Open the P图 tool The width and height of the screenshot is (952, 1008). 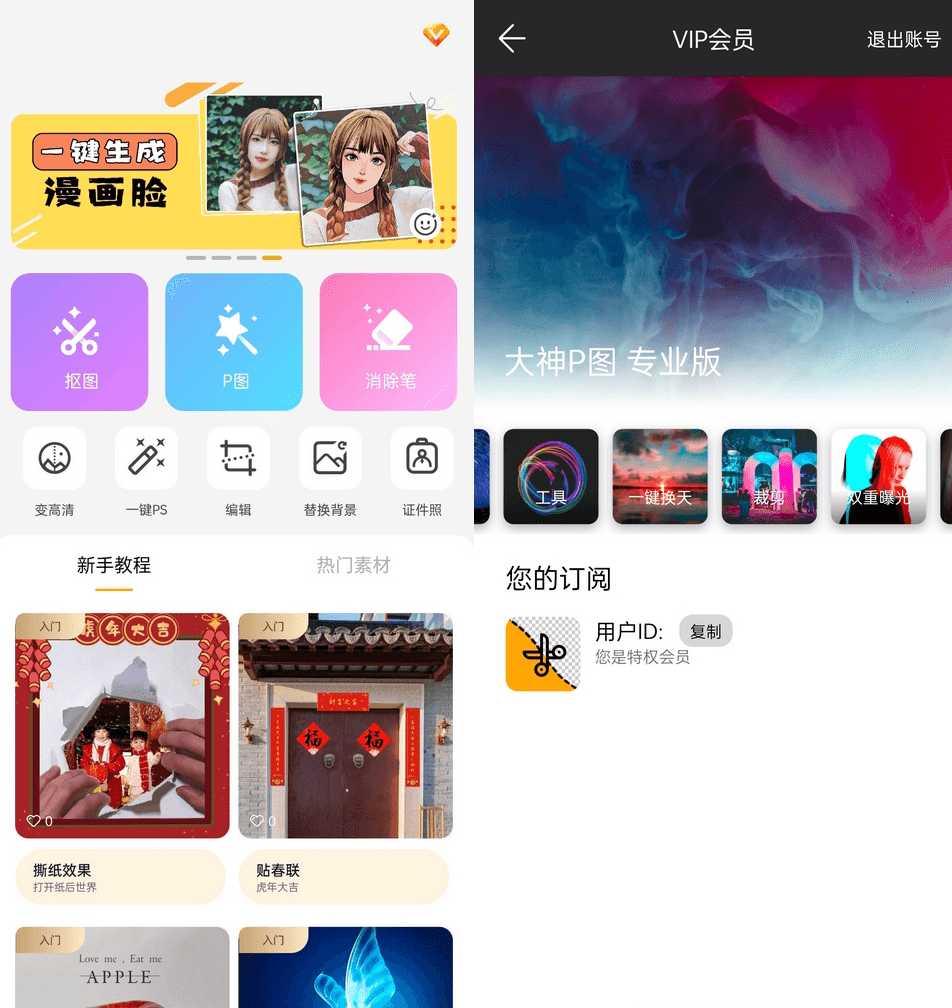tap(234, 342)
